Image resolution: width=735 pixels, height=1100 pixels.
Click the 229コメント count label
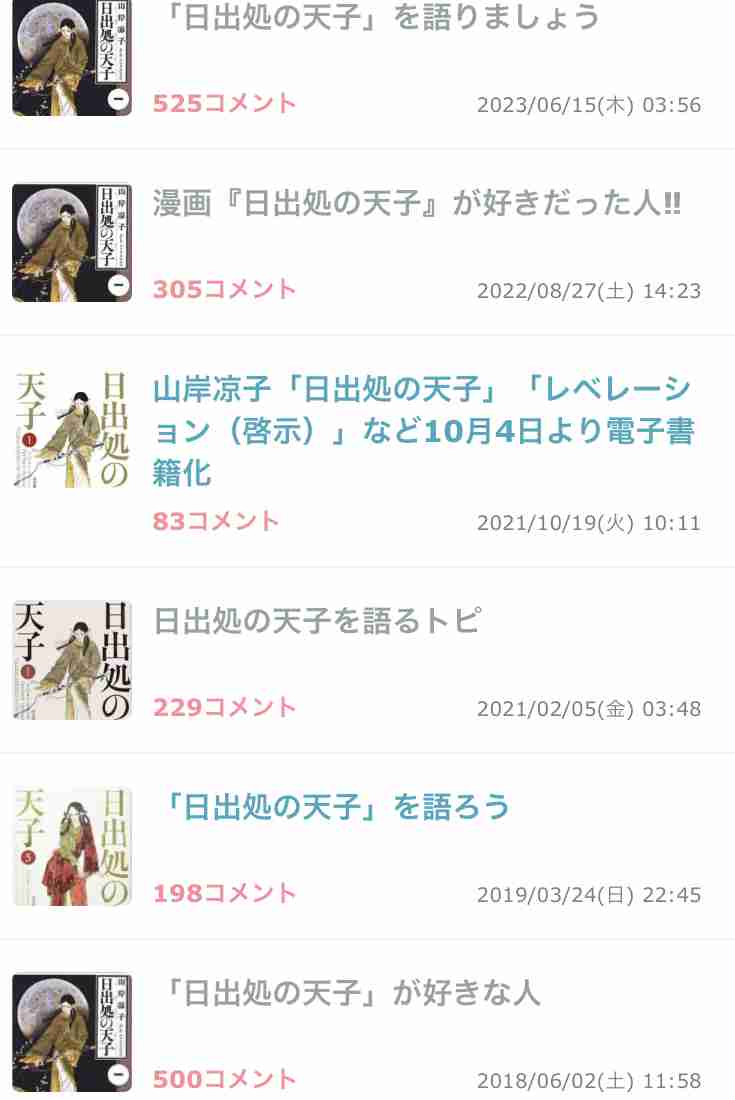tap(224, 707)
